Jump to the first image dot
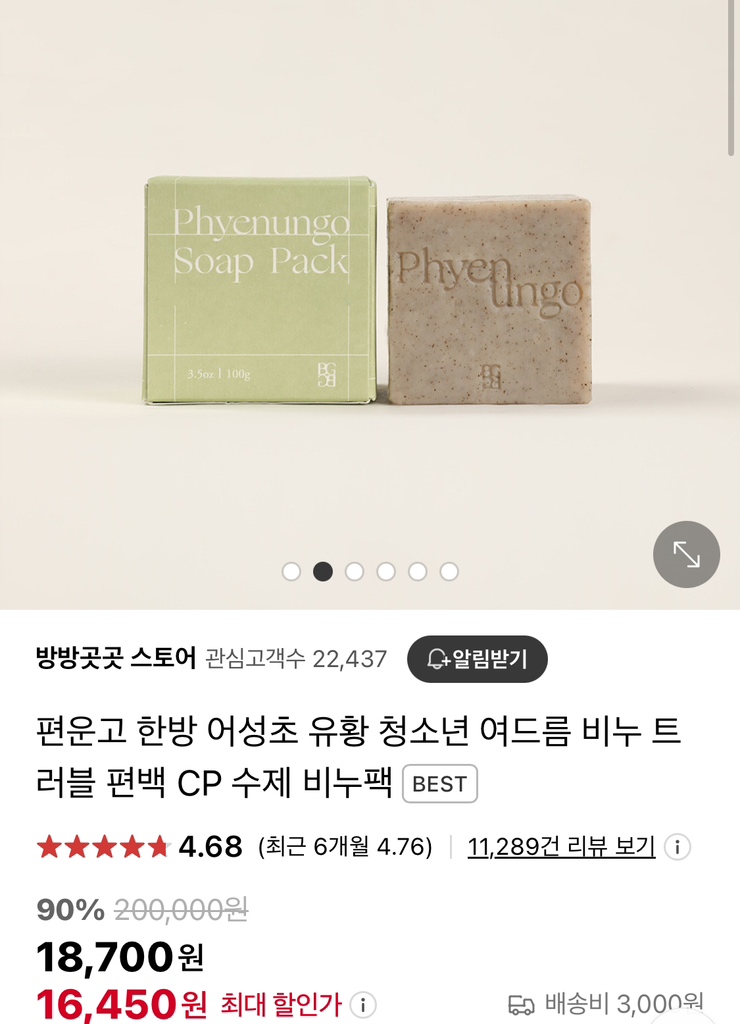This screenshot has width=740, height=1024. pyautogui.click(x=291, y=571)
